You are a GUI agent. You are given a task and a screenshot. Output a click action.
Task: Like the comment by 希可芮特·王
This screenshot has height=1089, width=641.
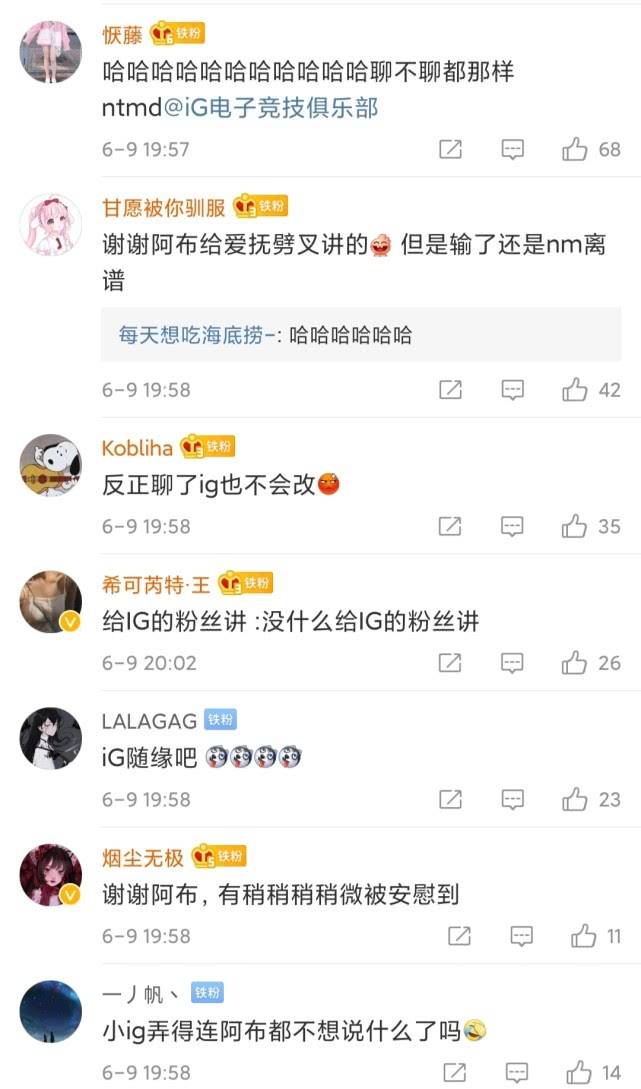click(x=575, y=662)
